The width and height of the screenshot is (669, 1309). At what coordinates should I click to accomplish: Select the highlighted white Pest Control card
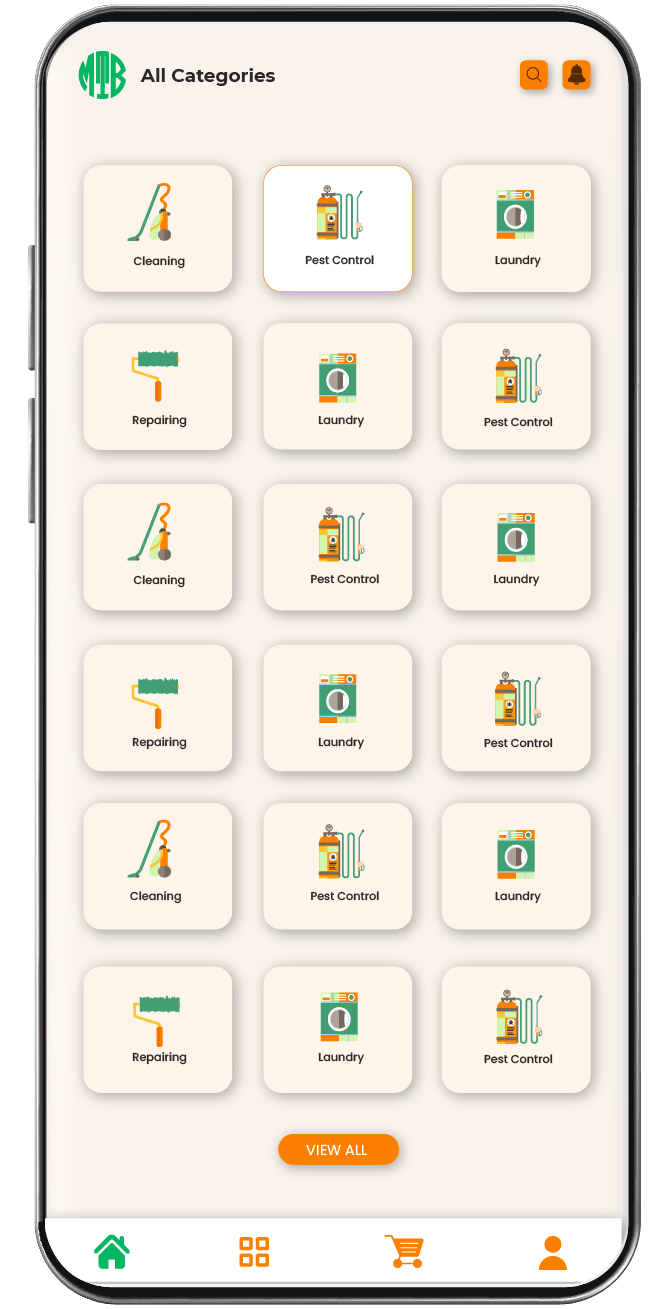click(x=338, y=229)
